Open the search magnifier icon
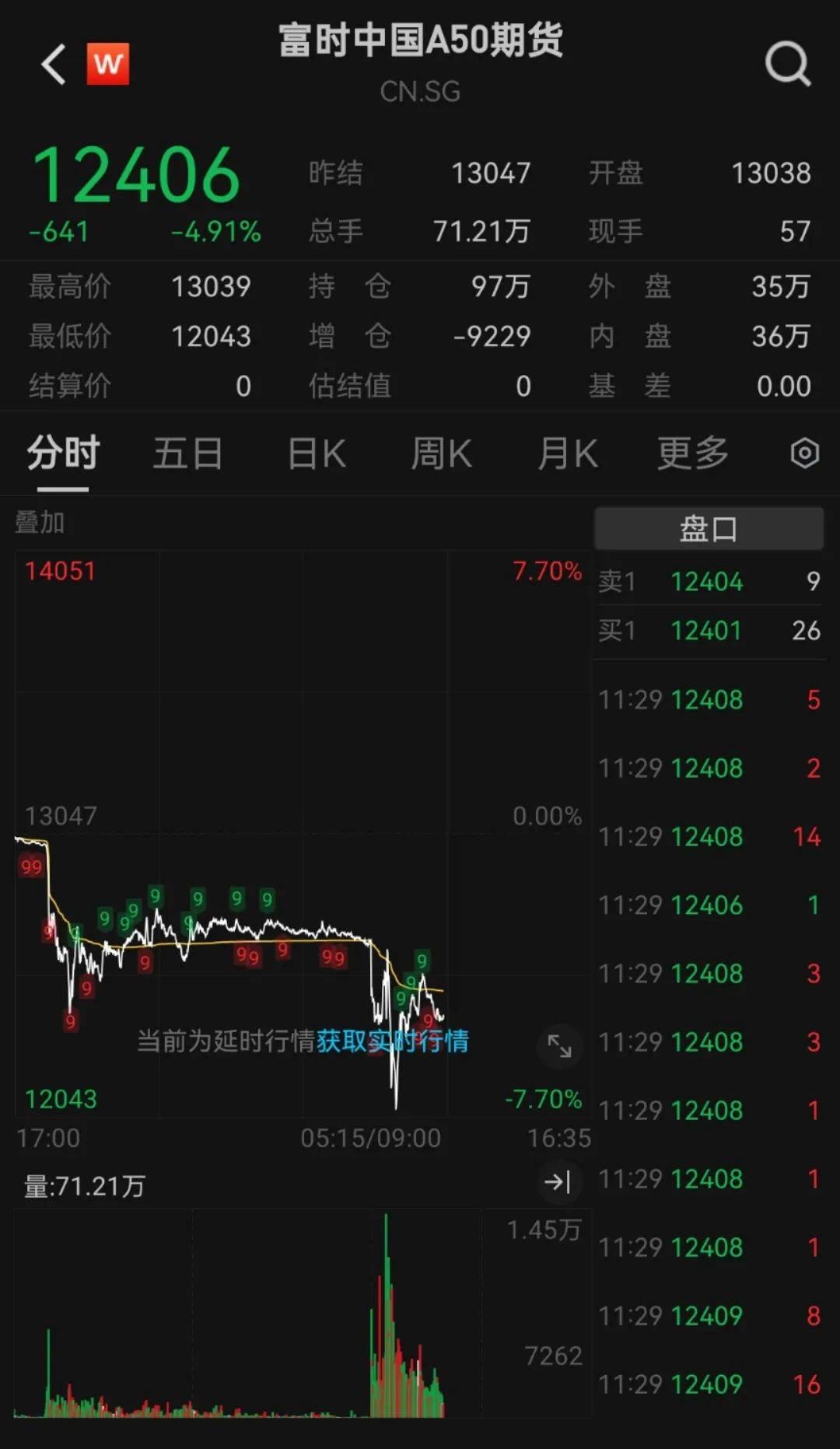 click(789, 64)
